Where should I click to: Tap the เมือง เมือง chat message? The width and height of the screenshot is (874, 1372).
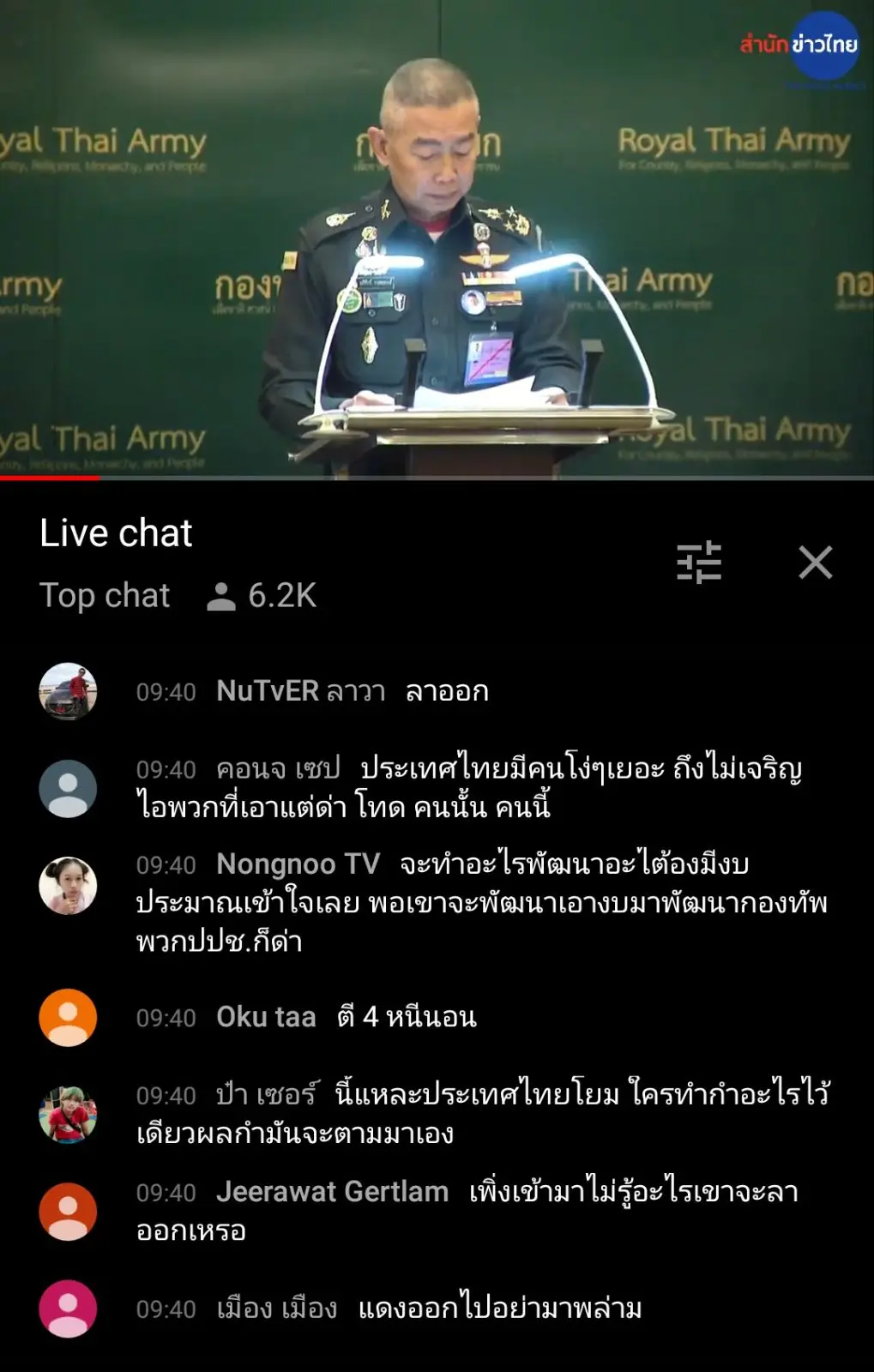pos(429,1309)
